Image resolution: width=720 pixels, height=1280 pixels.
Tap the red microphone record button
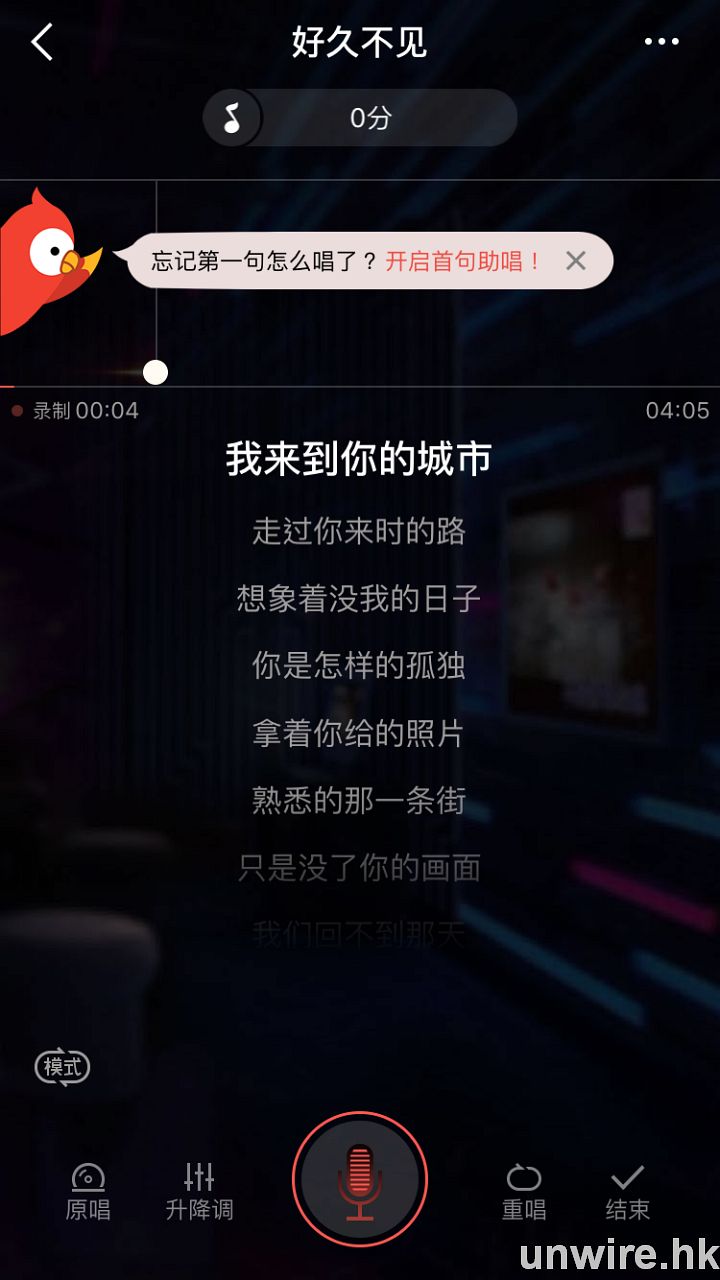[360, 1179]
